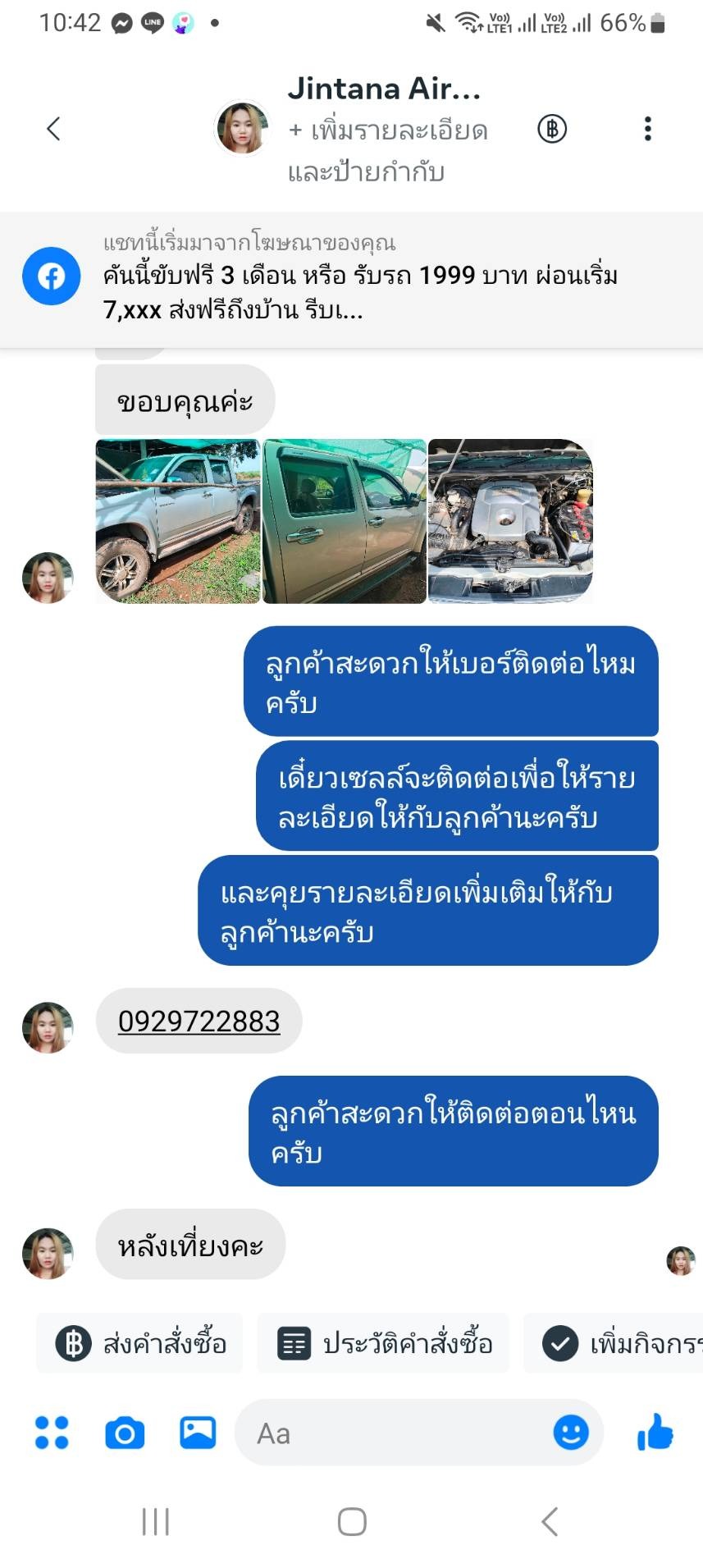View the truck door close-up photo
Viewport: 703px width, 1568px height.
(x=345, y=522)
